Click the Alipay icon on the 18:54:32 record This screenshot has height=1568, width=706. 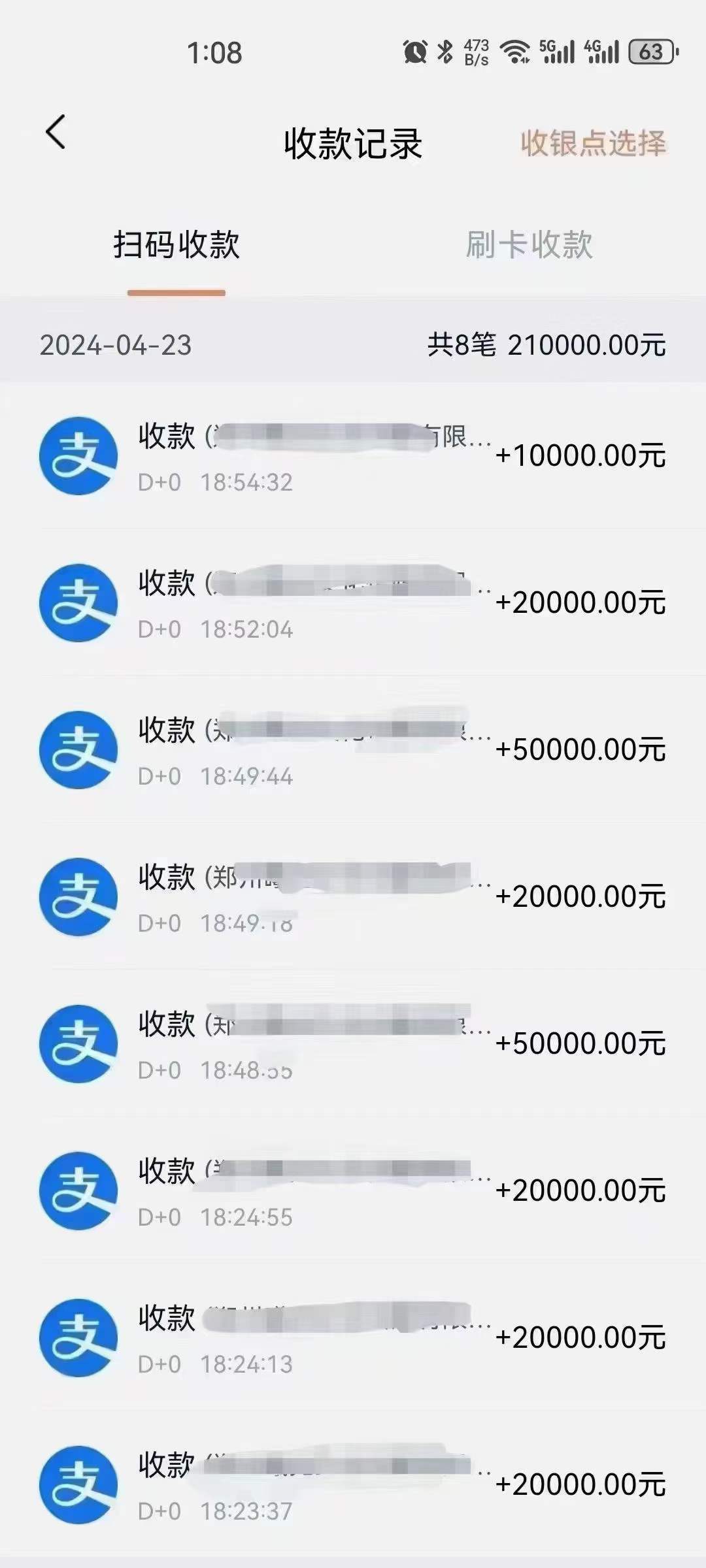click(77, 457)
